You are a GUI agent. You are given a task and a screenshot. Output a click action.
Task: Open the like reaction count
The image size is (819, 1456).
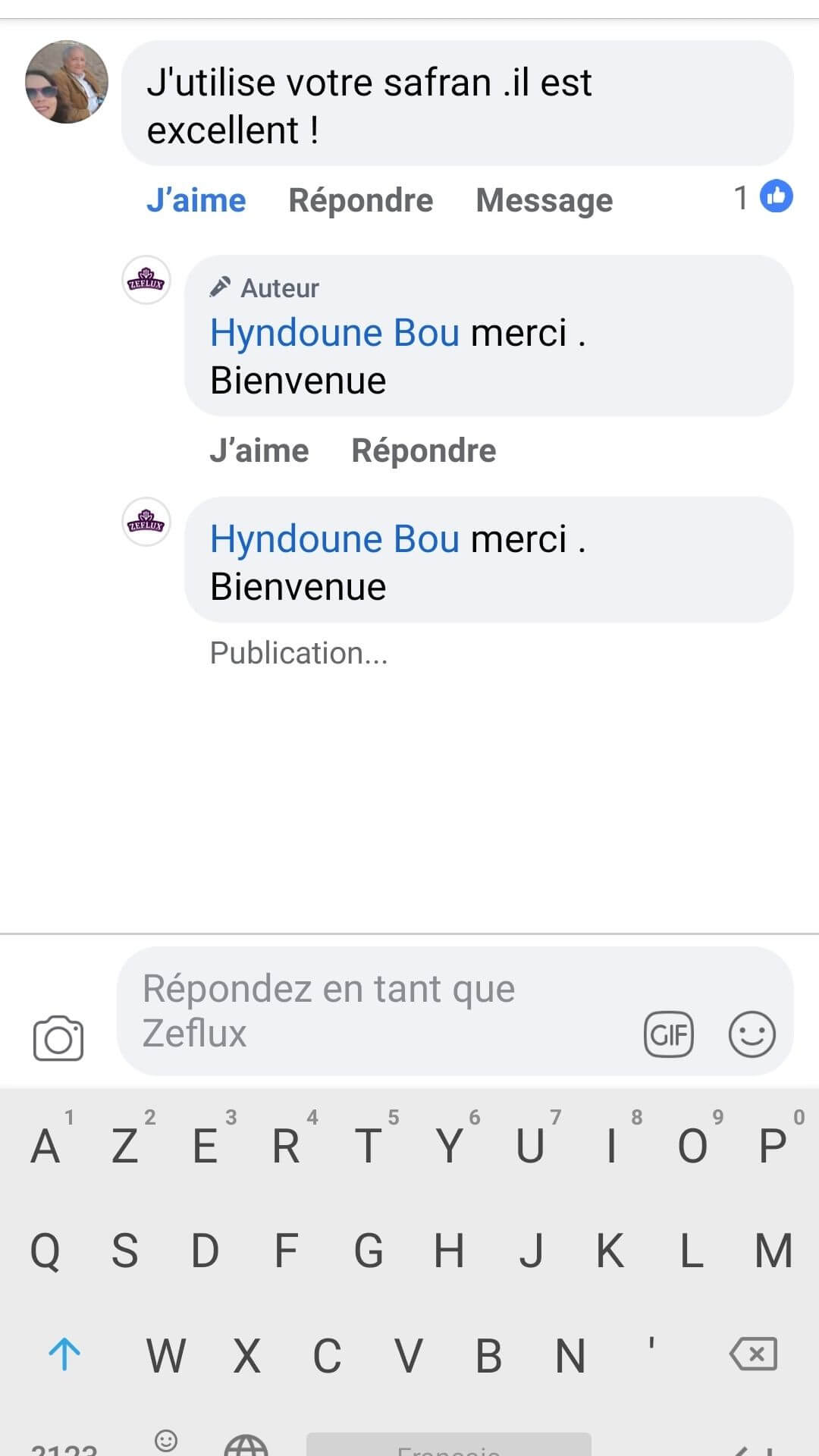(x=763, y=197)
